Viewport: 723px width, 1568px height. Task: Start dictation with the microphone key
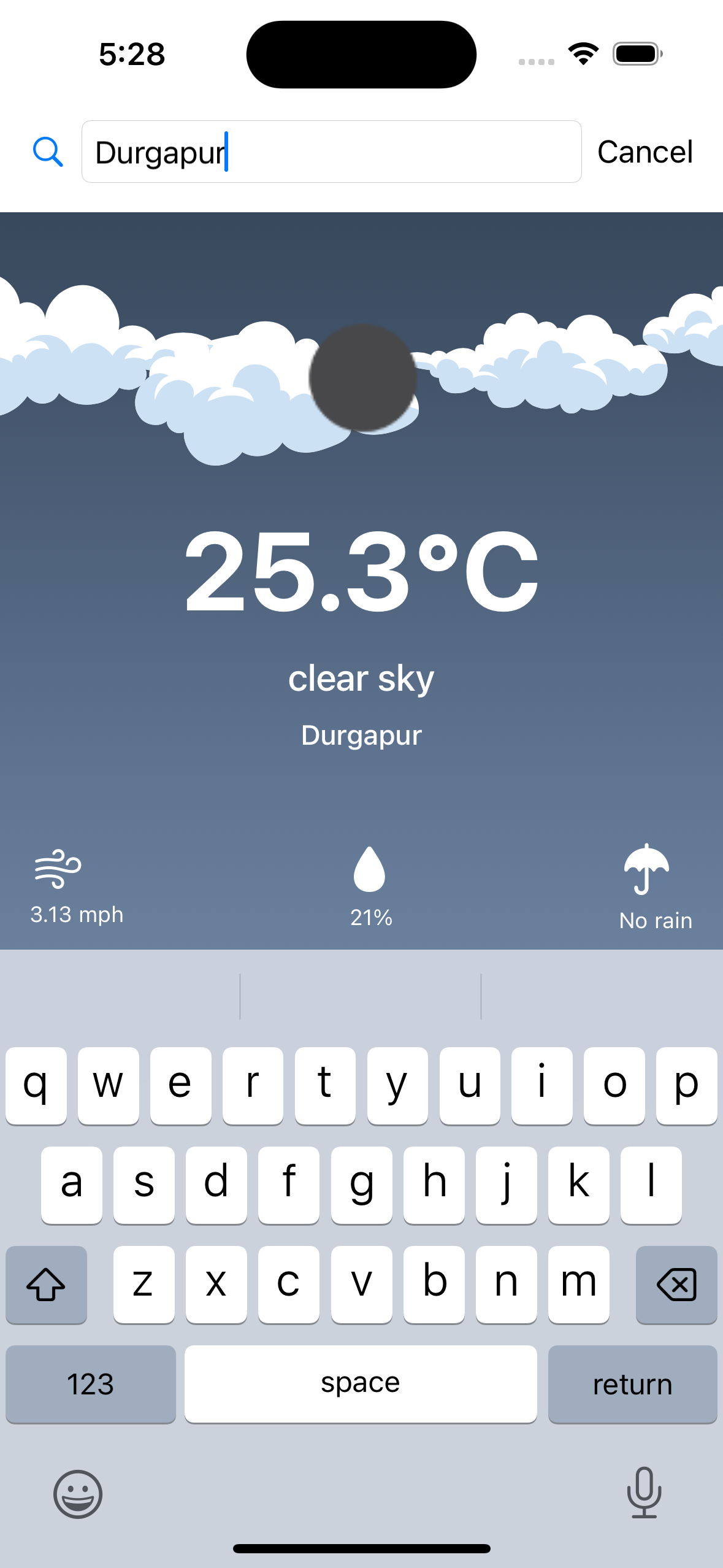[644, 1493]
